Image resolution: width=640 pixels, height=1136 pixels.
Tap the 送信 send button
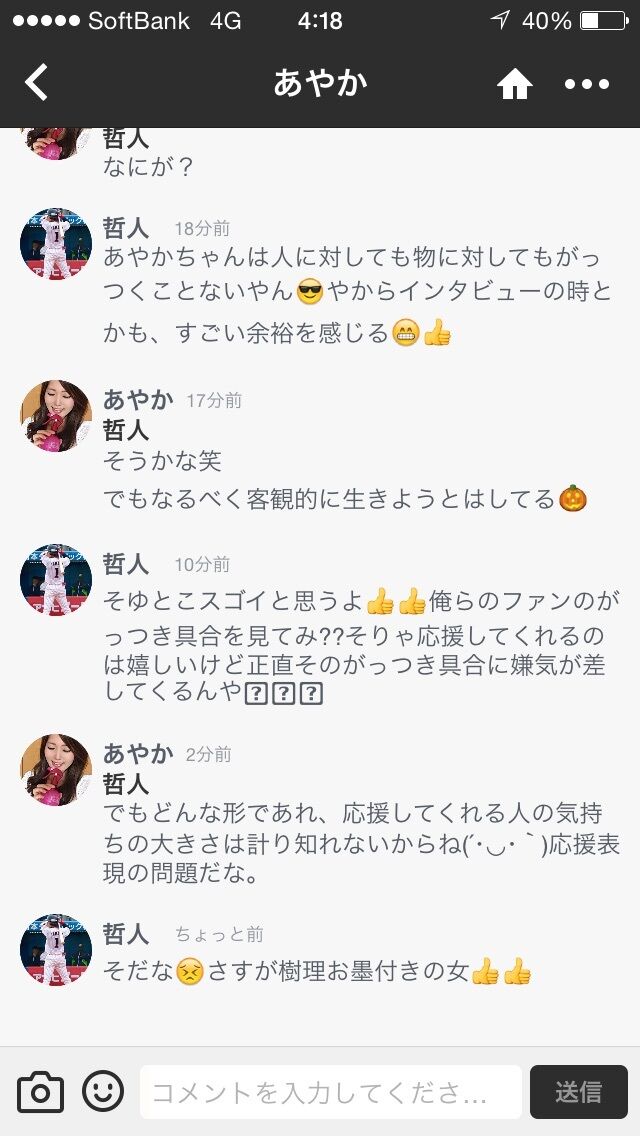click(x=578, y=1092)
